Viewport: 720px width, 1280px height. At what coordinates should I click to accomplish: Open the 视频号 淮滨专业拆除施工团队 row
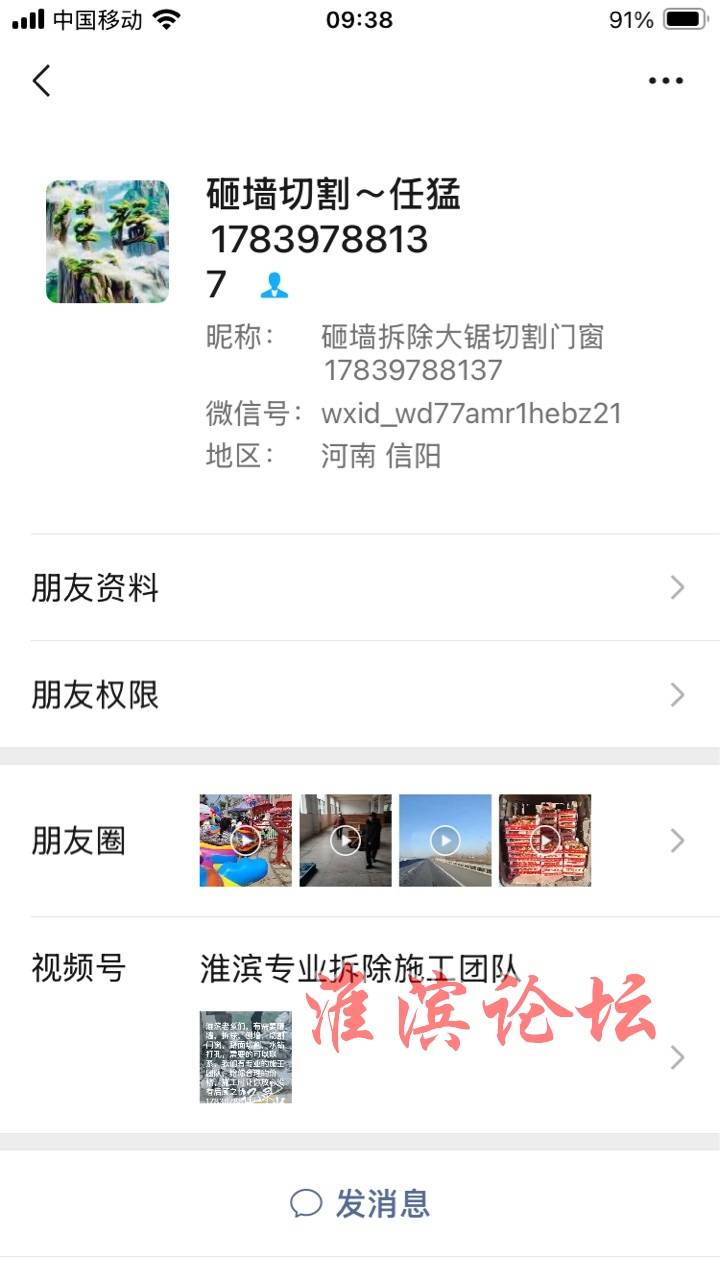360,1025
